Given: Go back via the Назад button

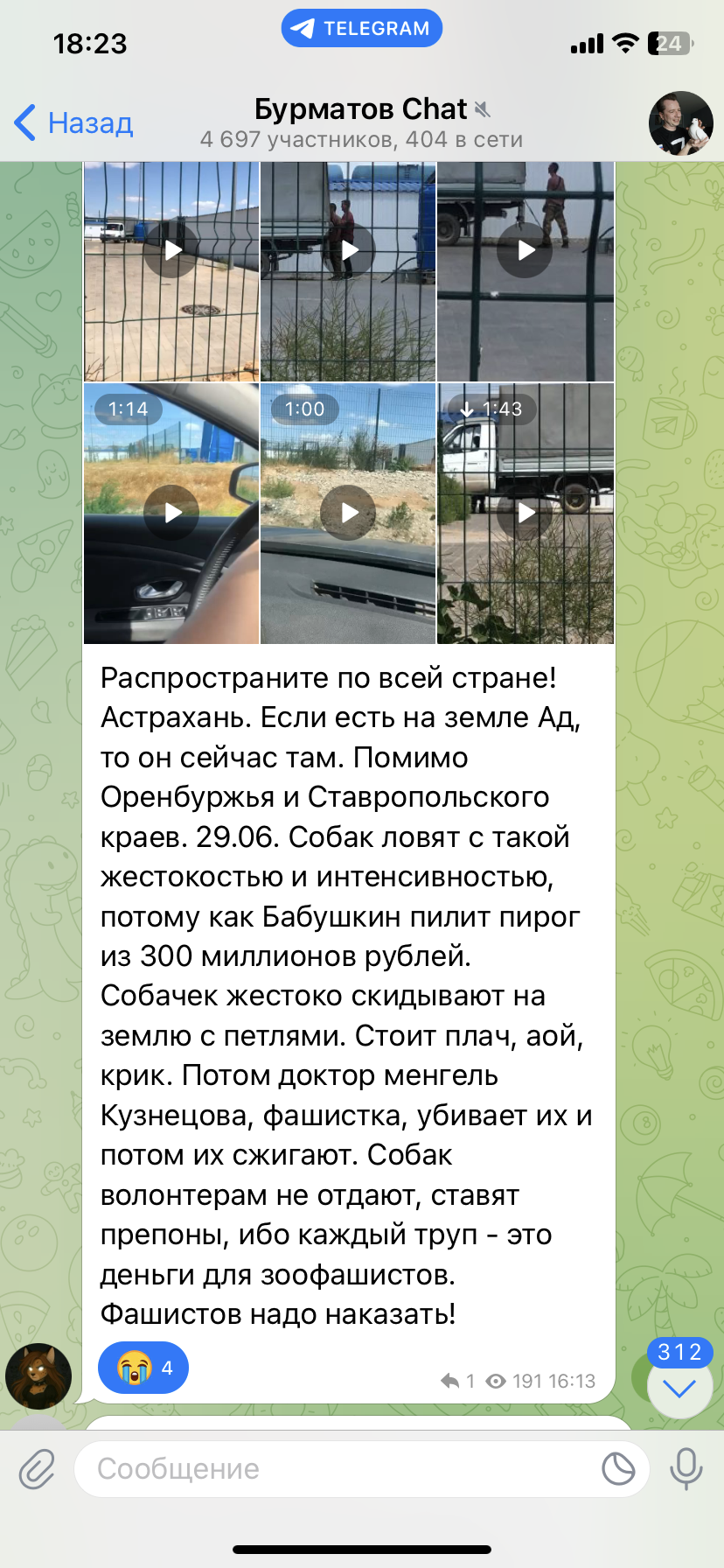Looking at the screenshot, I should [73, 123].
